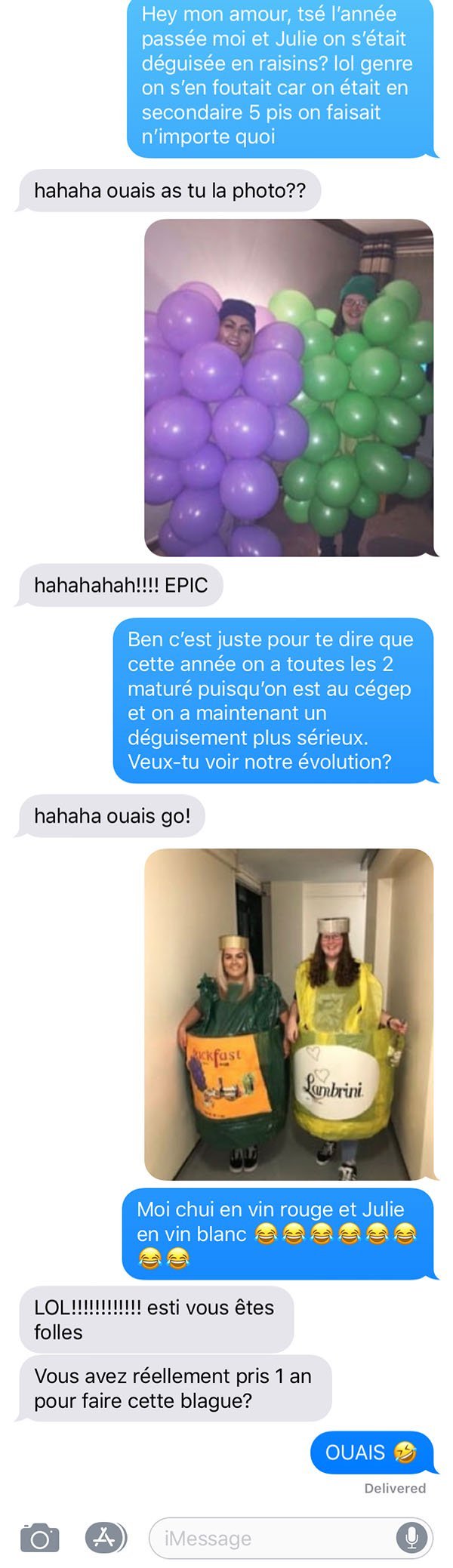Tap the iMessage text field
The width and height of the screenshot is (453, 1568).
point(272,1538)
